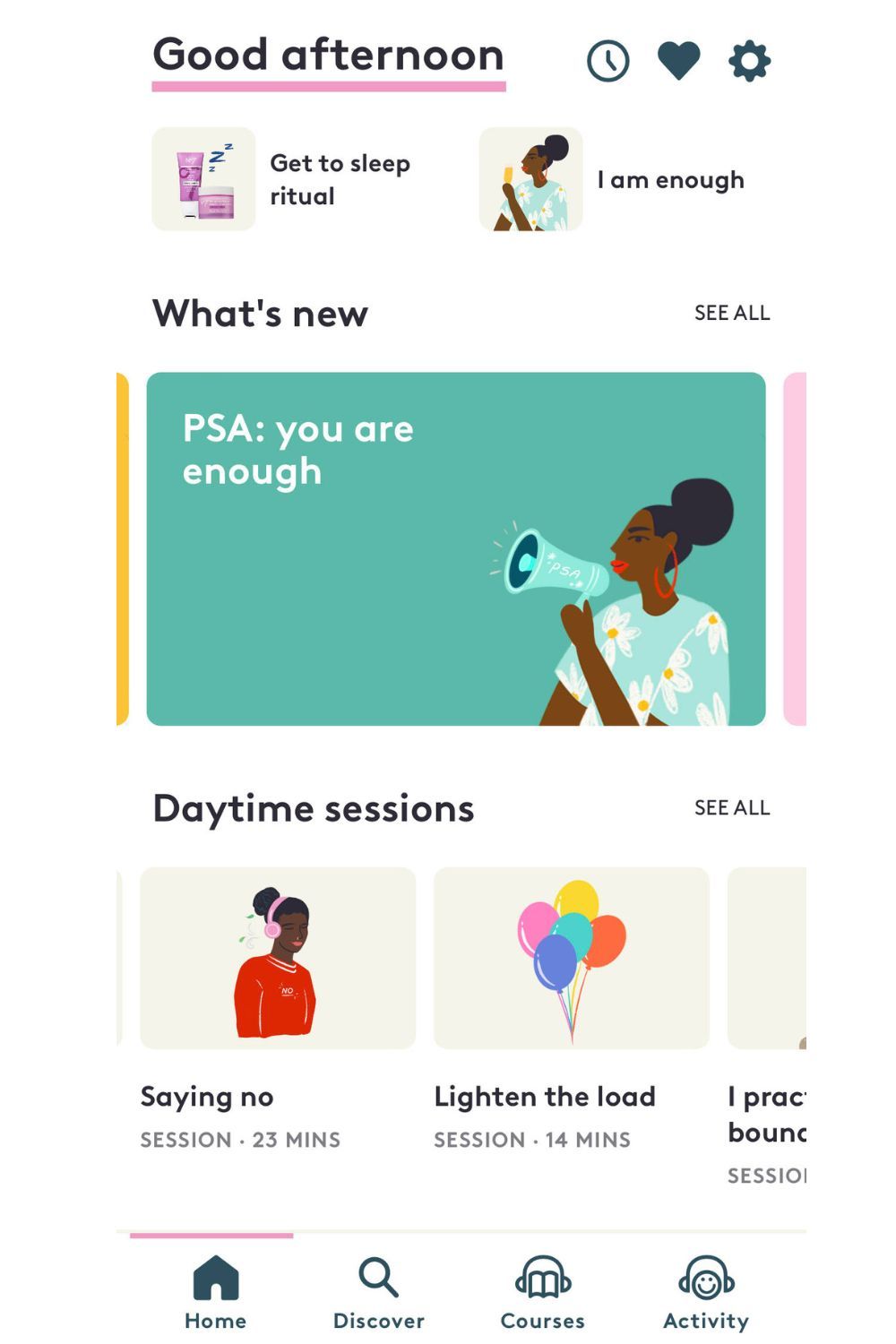The width and height of the screenshot is (896, 1344).
Task: Tap the yellow card edge left of PSA banner
Action: tap(121, 545)
